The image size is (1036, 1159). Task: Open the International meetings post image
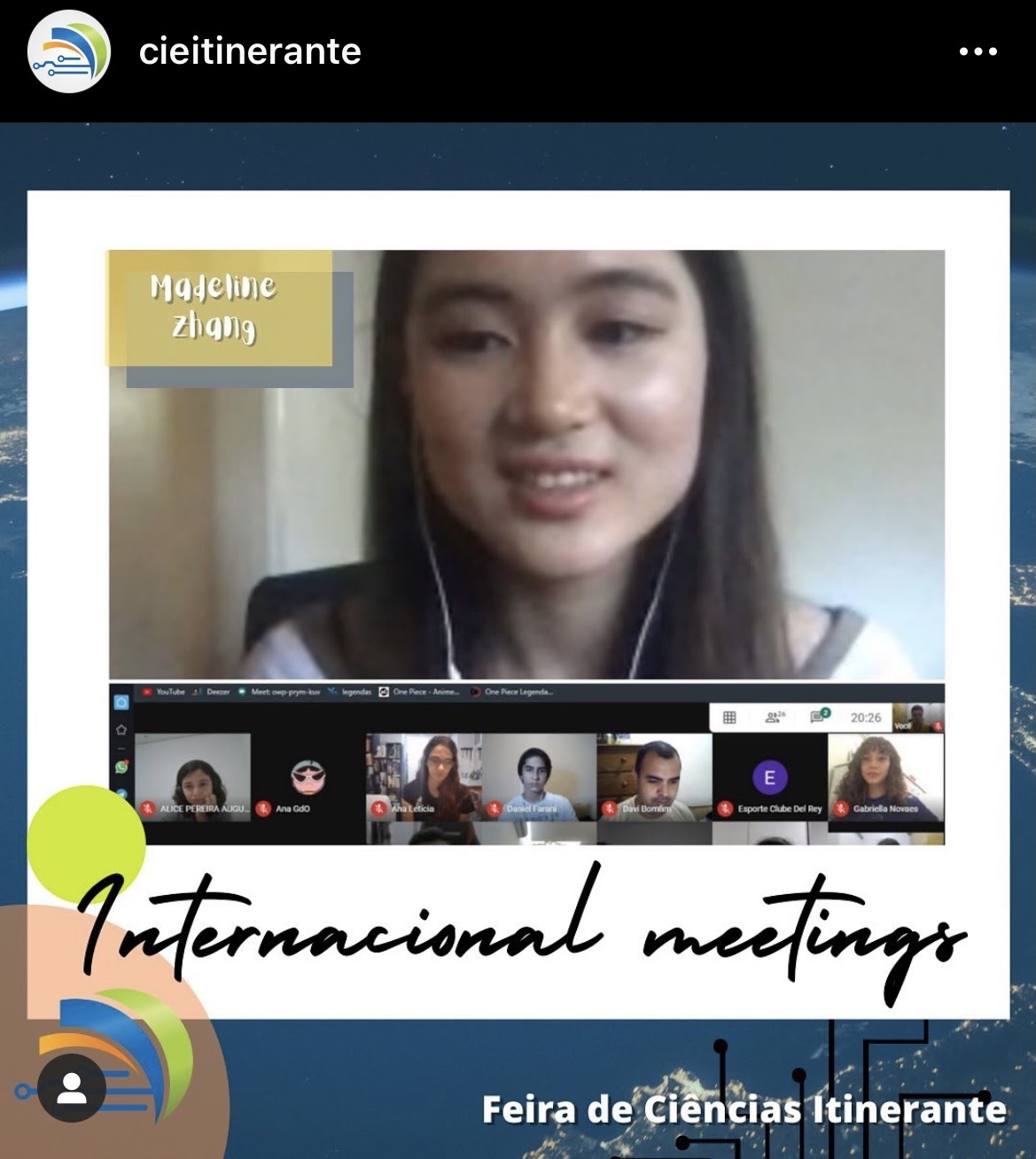click(x=518, y=604)
